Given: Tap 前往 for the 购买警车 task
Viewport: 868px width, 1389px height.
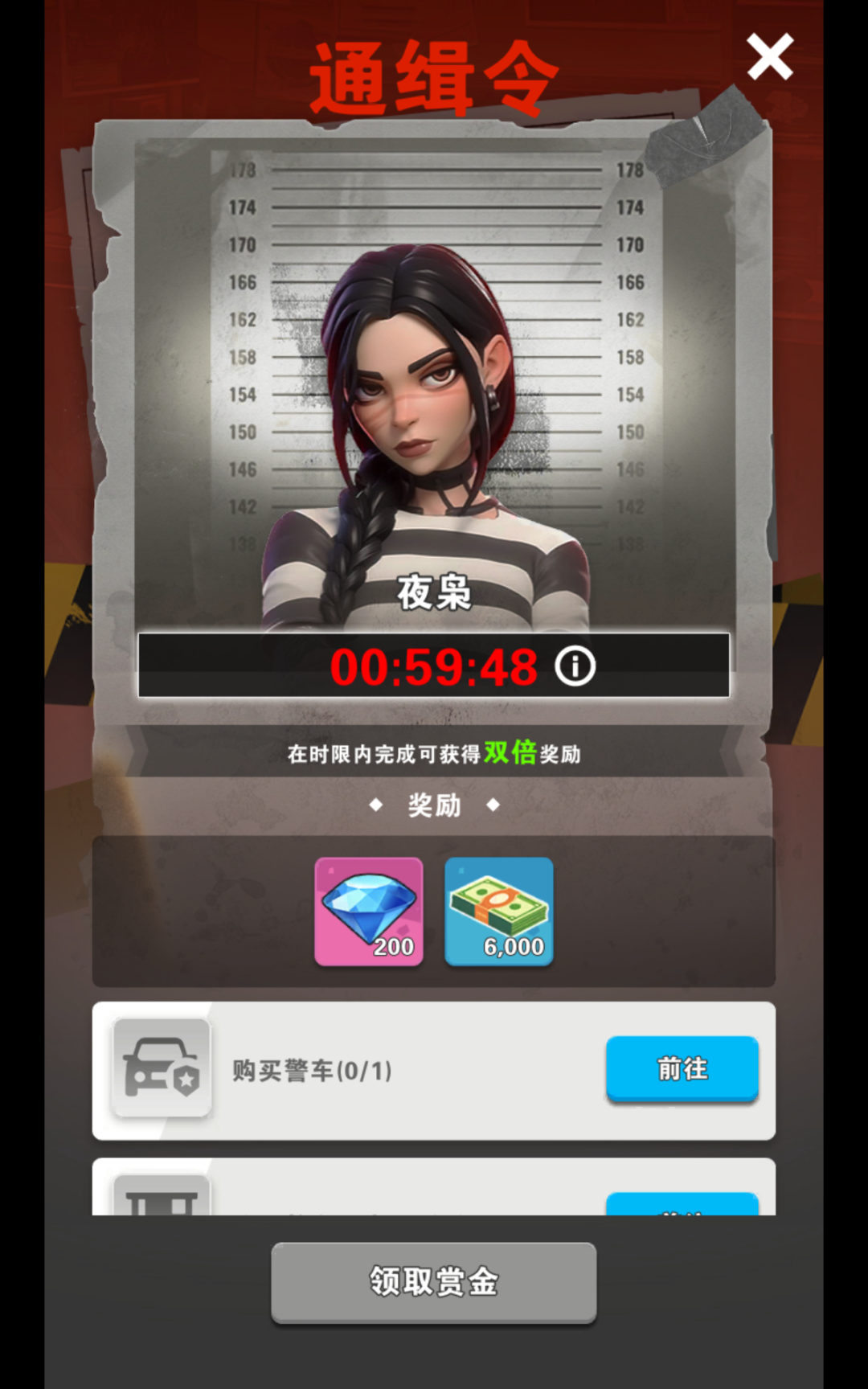Looking at the screenshot, I should [x=682, y=1068].
